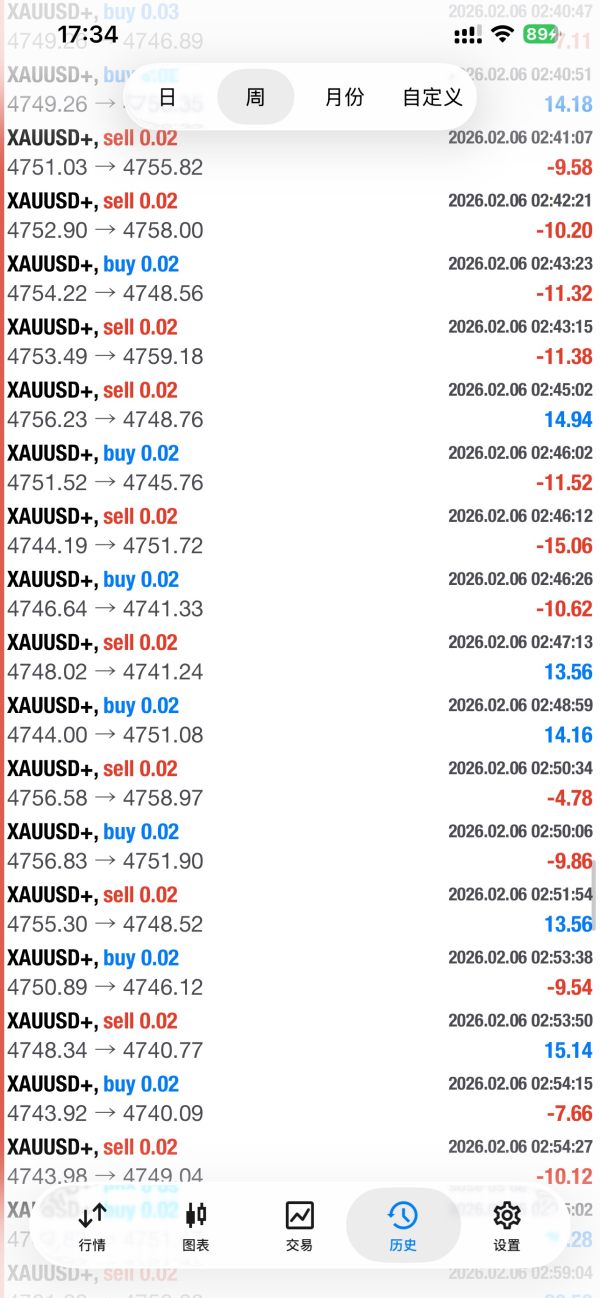Expand the sell trade from 02:41:07
This screenshot has height=1298, width=600.
(300, 152)
